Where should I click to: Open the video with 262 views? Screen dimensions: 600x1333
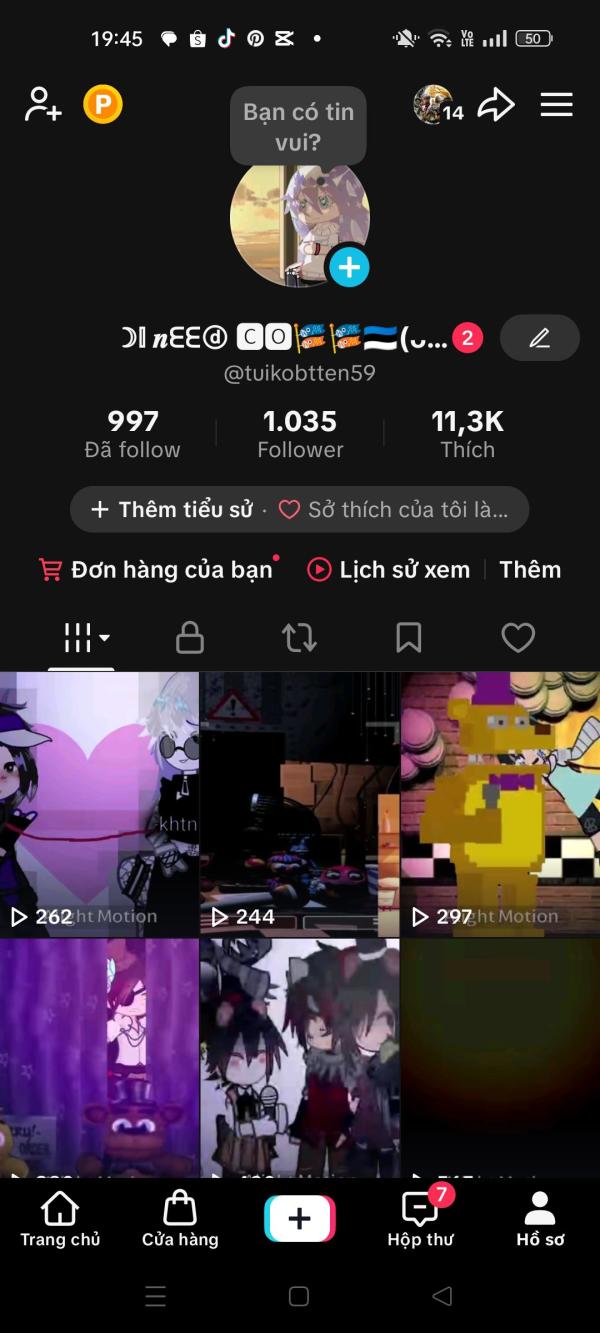99,804
